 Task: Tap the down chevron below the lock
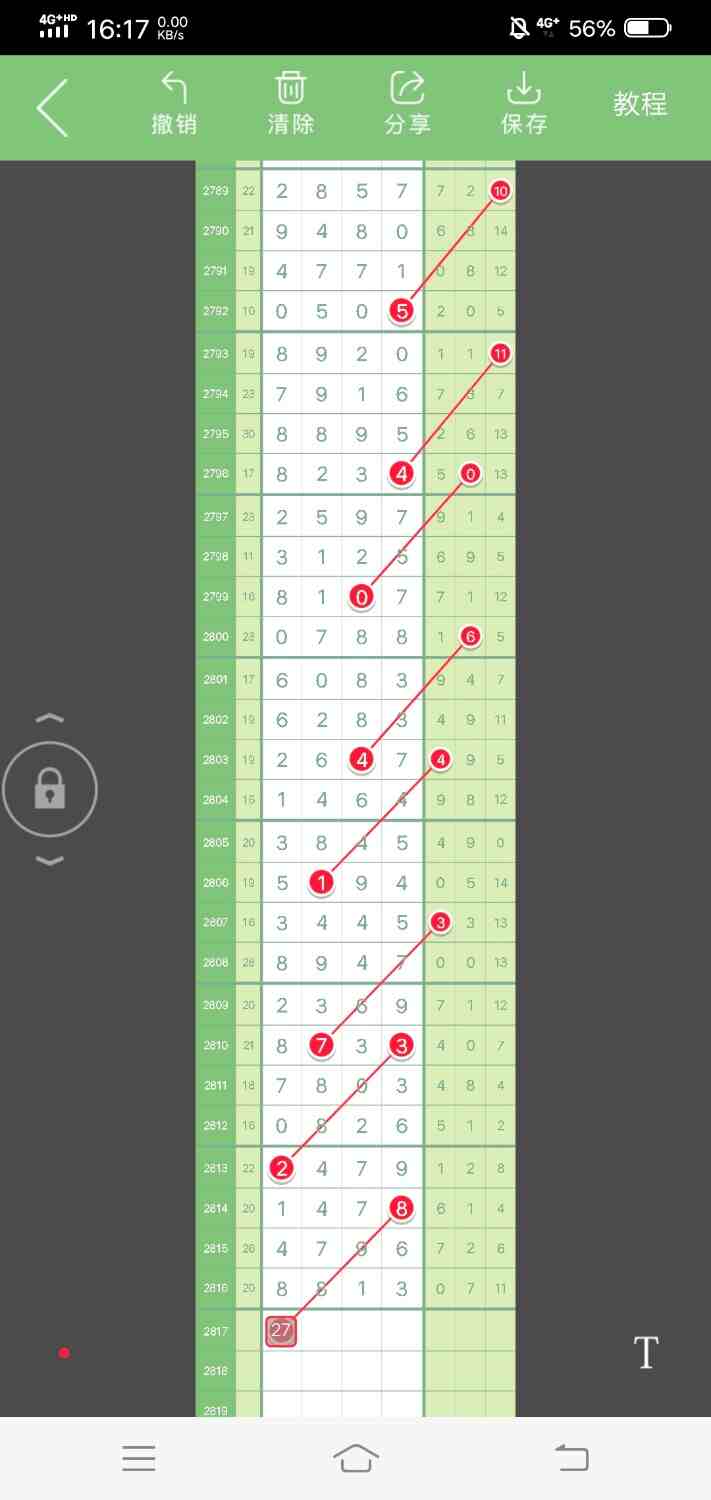50,861
